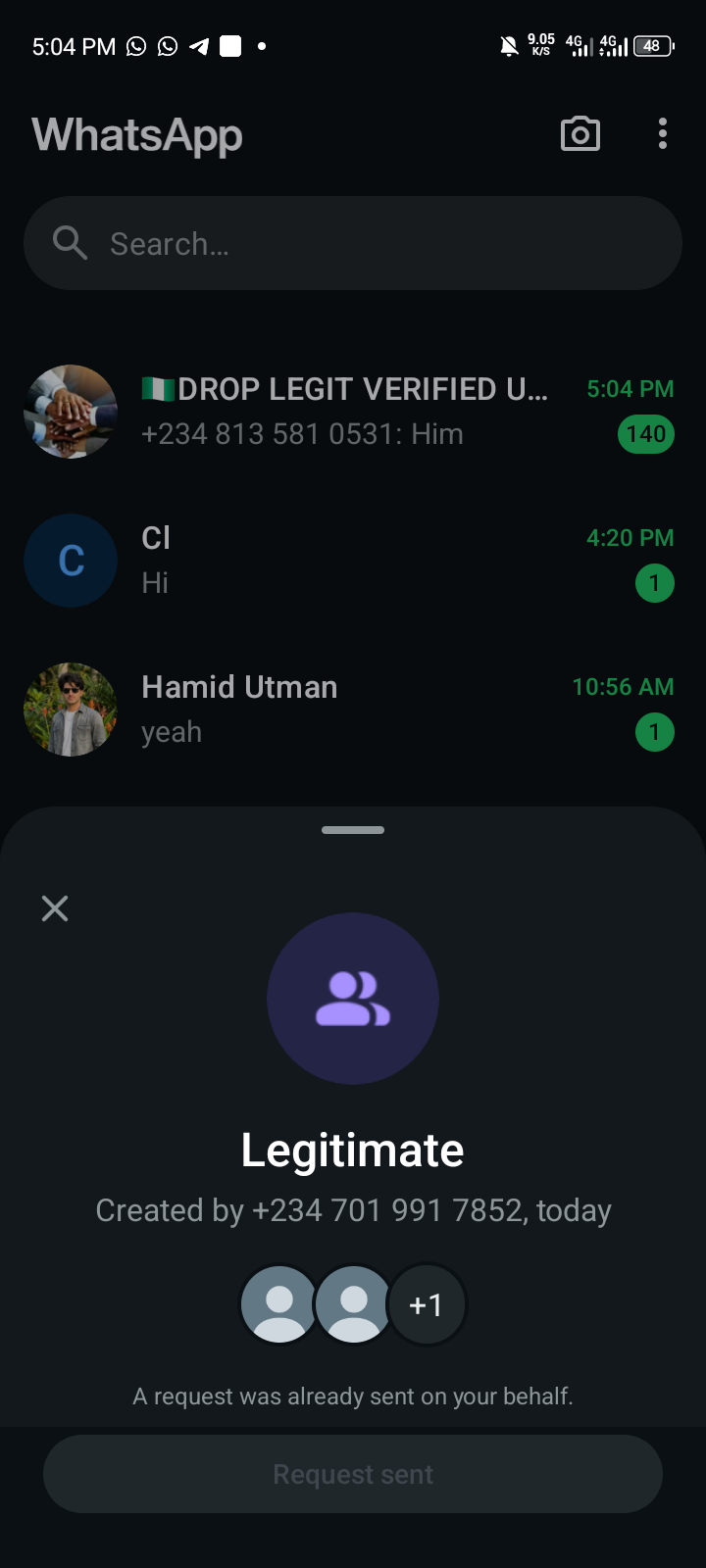This screenshot has width=706, height=1568.
Task: Open the chat with Hamid Utman
Action: [x=353, y=710]
